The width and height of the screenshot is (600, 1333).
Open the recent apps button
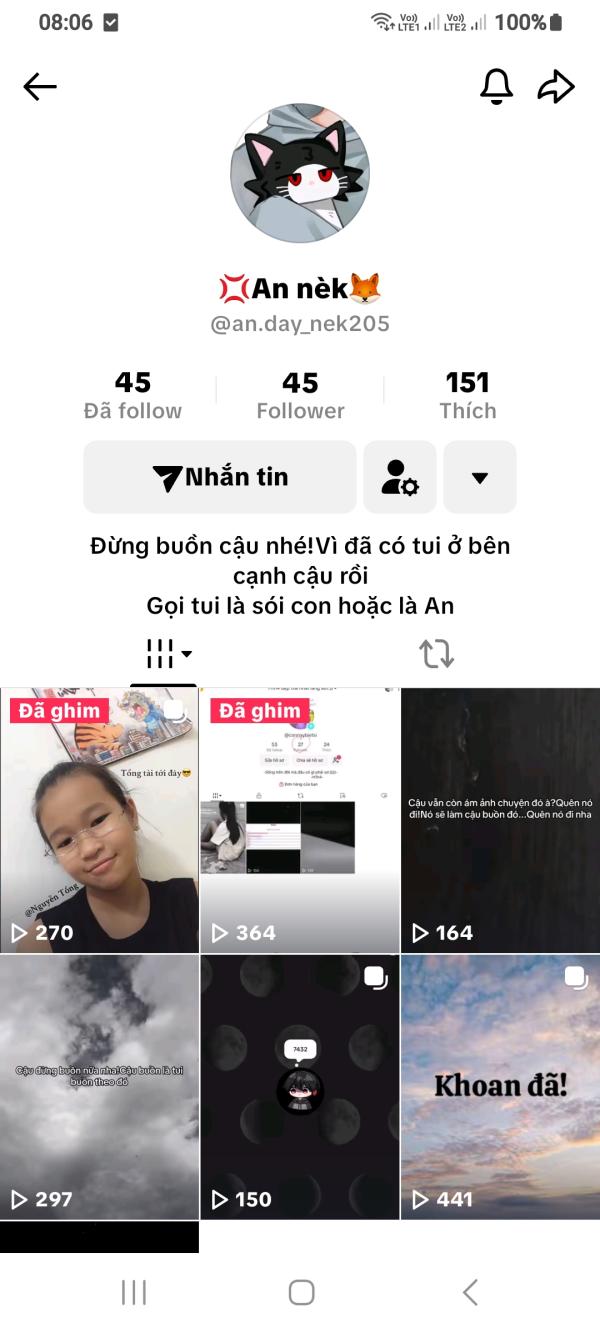pos(134,1292)
